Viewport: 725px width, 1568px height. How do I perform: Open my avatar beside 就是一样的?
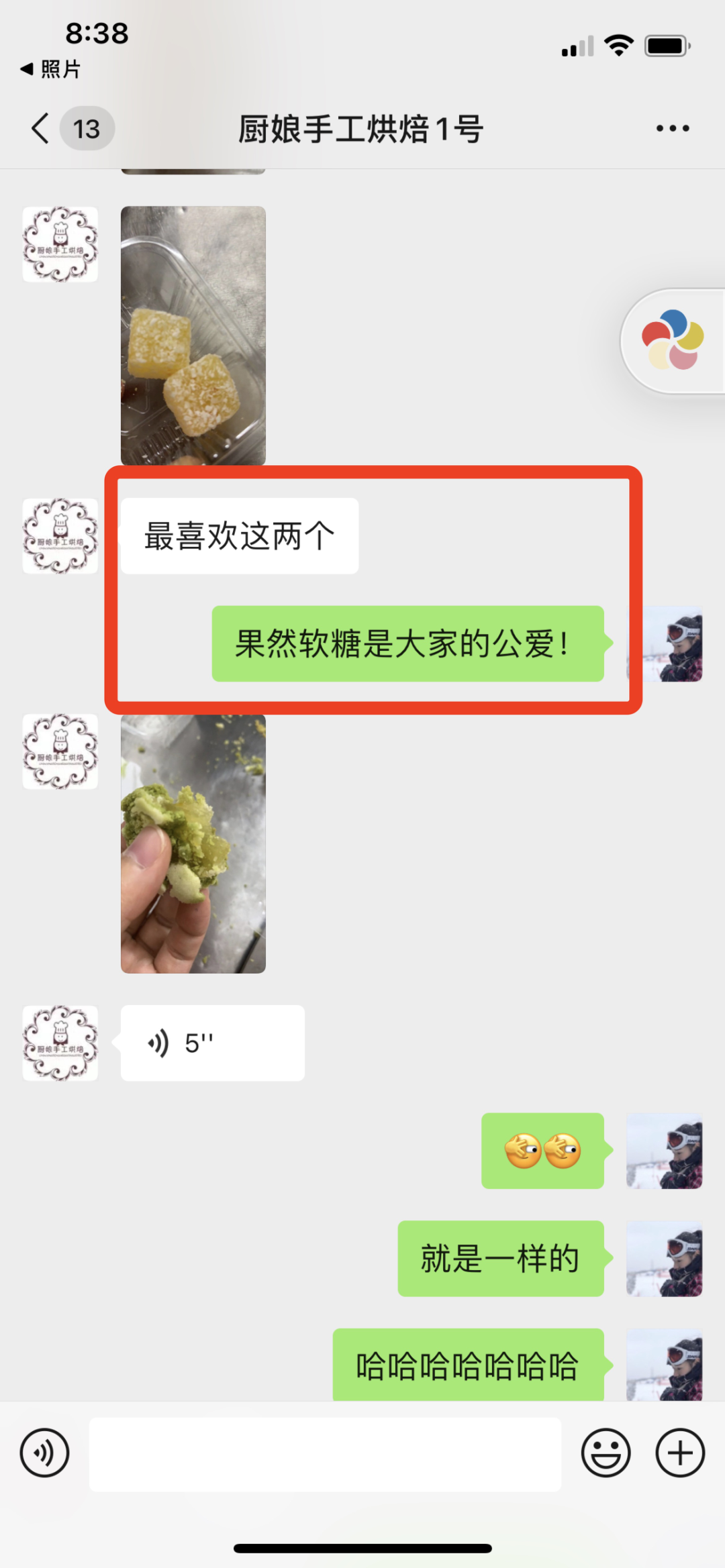[664, 1259]
